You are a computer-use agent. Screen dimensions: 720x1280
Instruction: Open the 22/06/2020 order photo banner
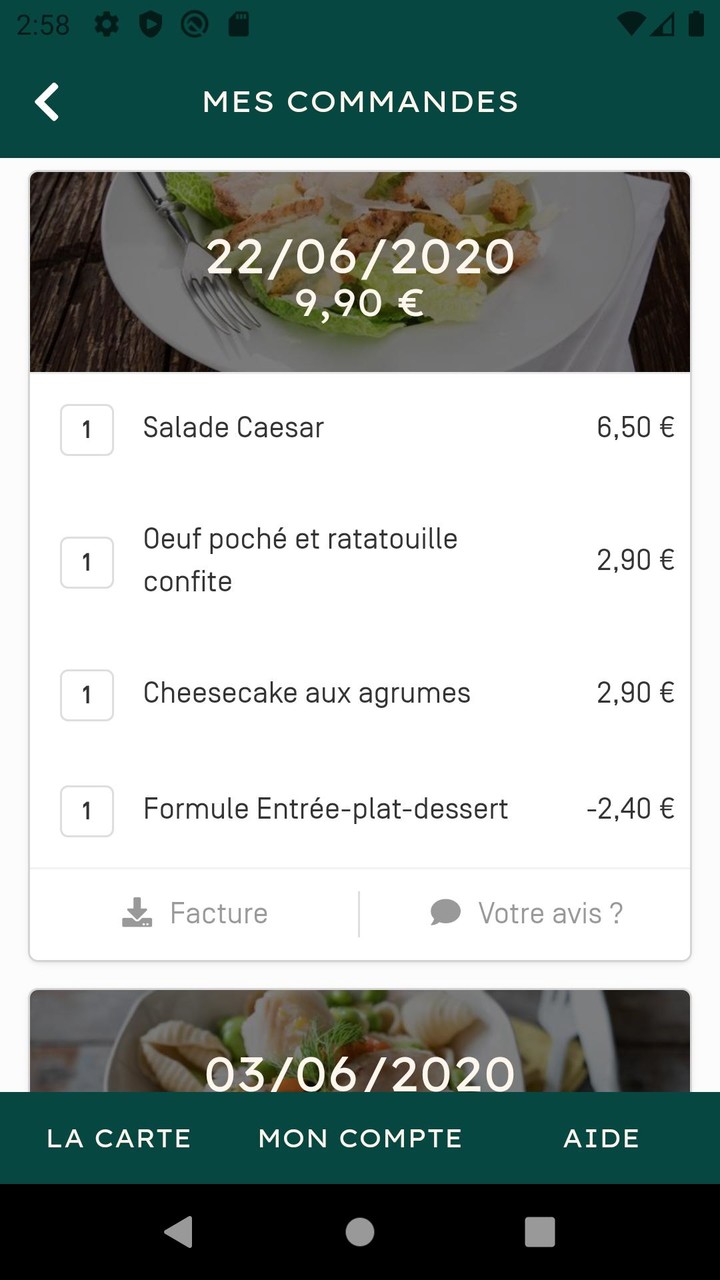360,272
